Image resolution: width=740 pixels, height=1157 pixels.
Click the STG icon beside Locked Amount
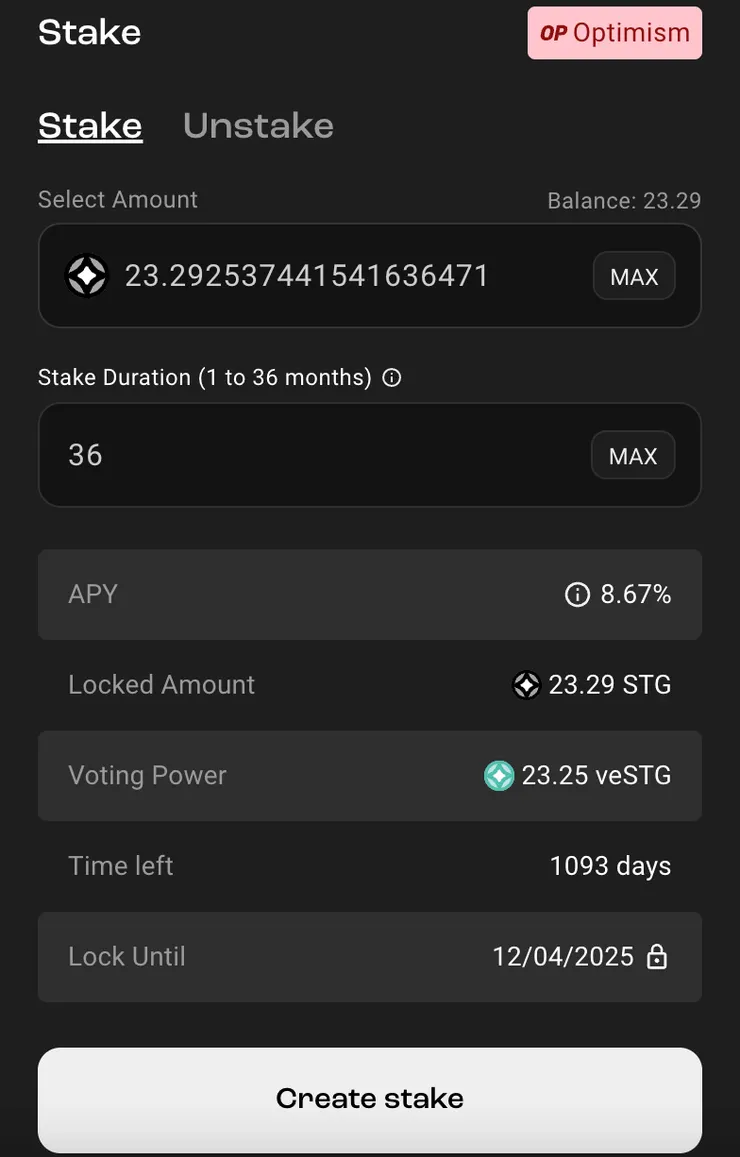click(526, 684)
